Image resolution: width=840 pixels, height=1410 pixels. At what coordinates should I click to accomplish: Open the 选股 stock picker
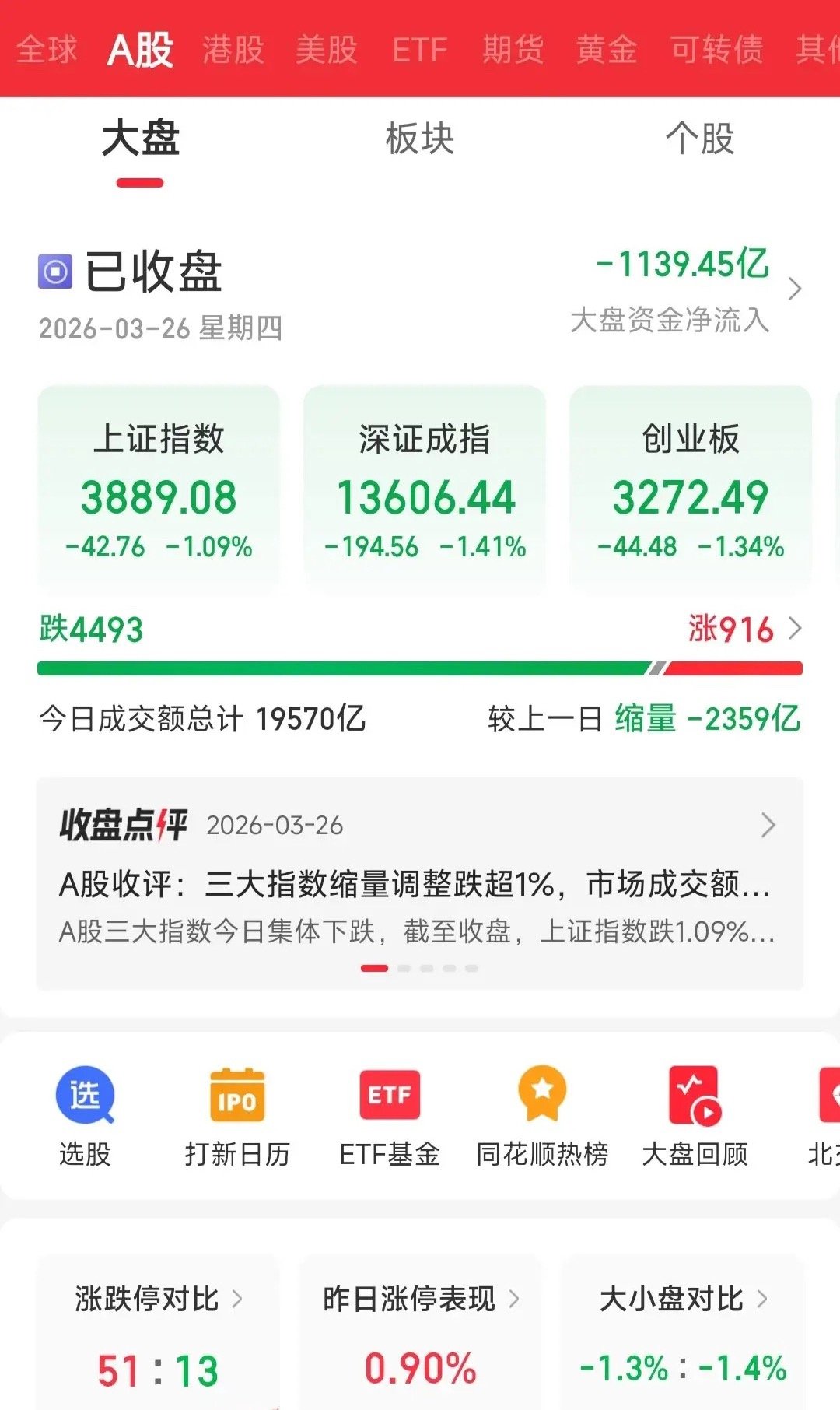86,1117
